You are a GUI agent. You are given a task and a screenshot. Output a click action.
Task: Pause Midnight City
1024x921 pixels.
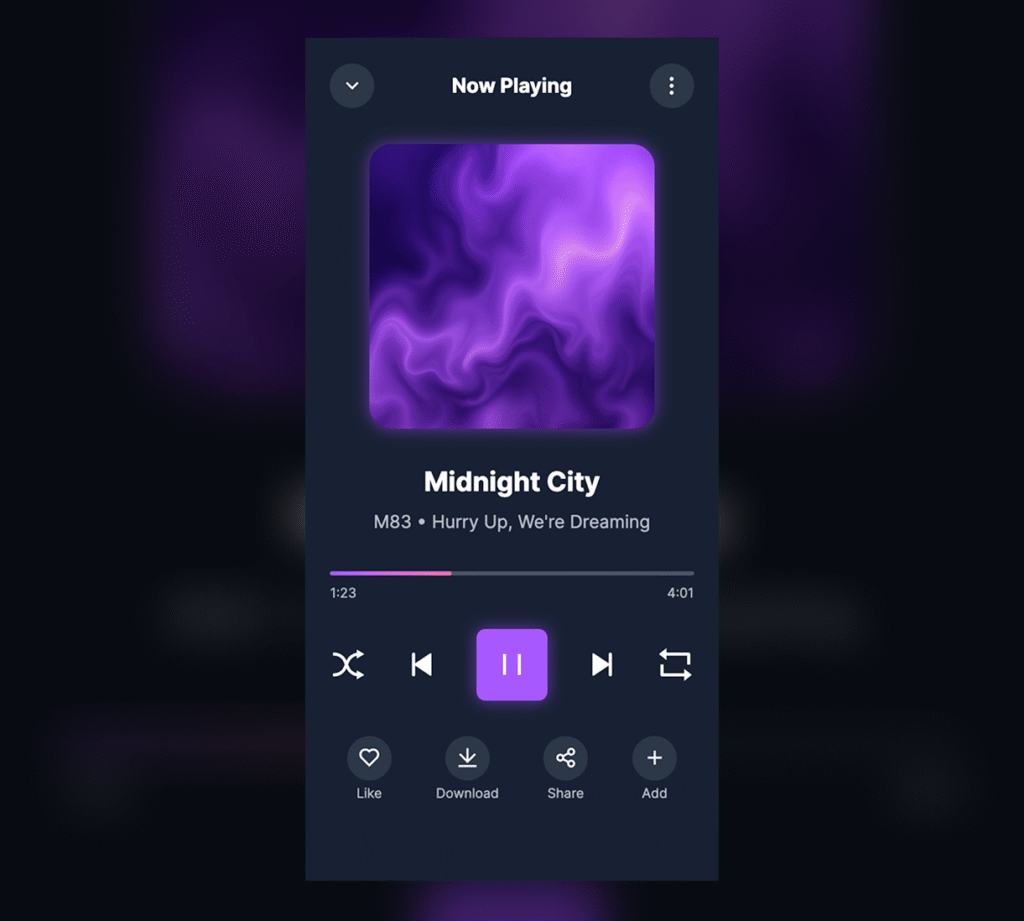tap(512, 665)
